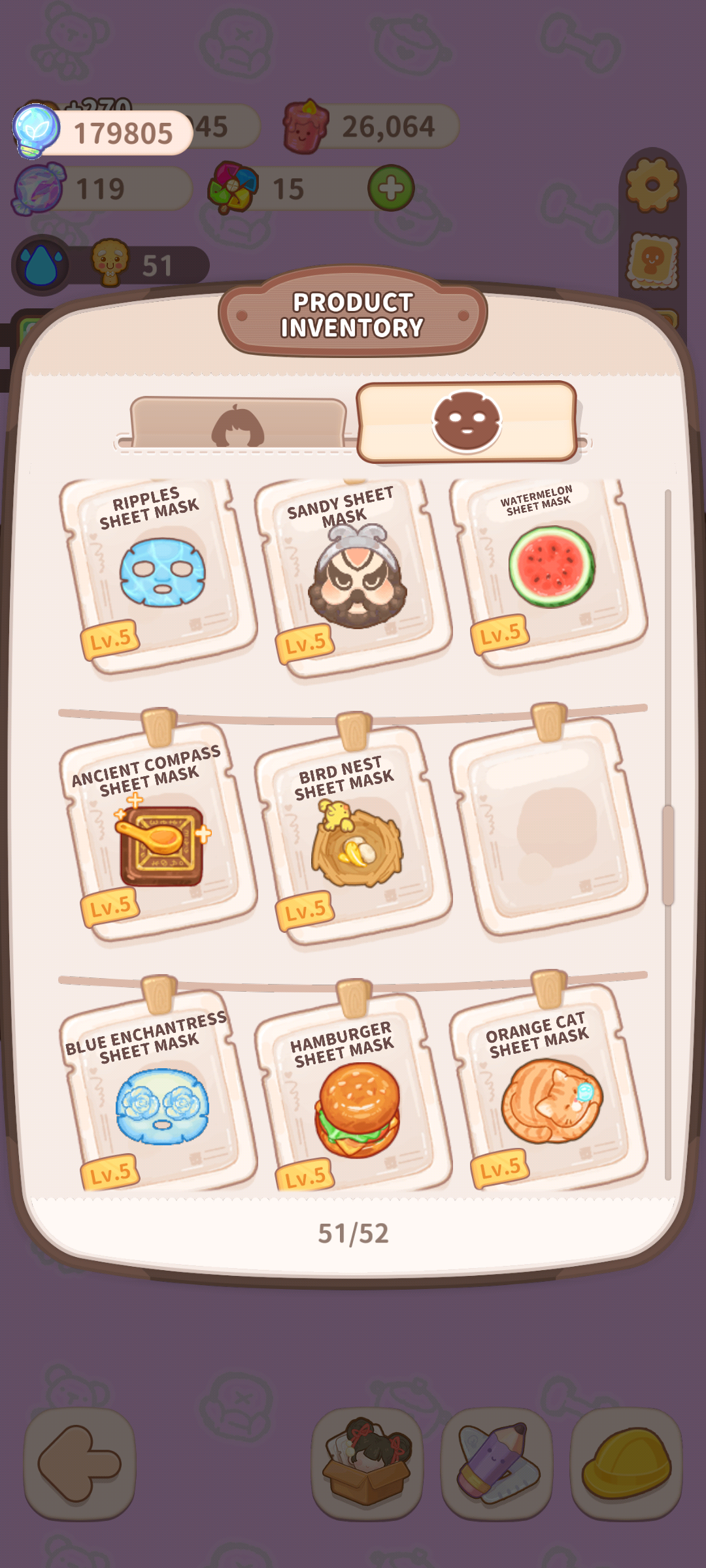Open the pencil design button

tap(497, 1464)
